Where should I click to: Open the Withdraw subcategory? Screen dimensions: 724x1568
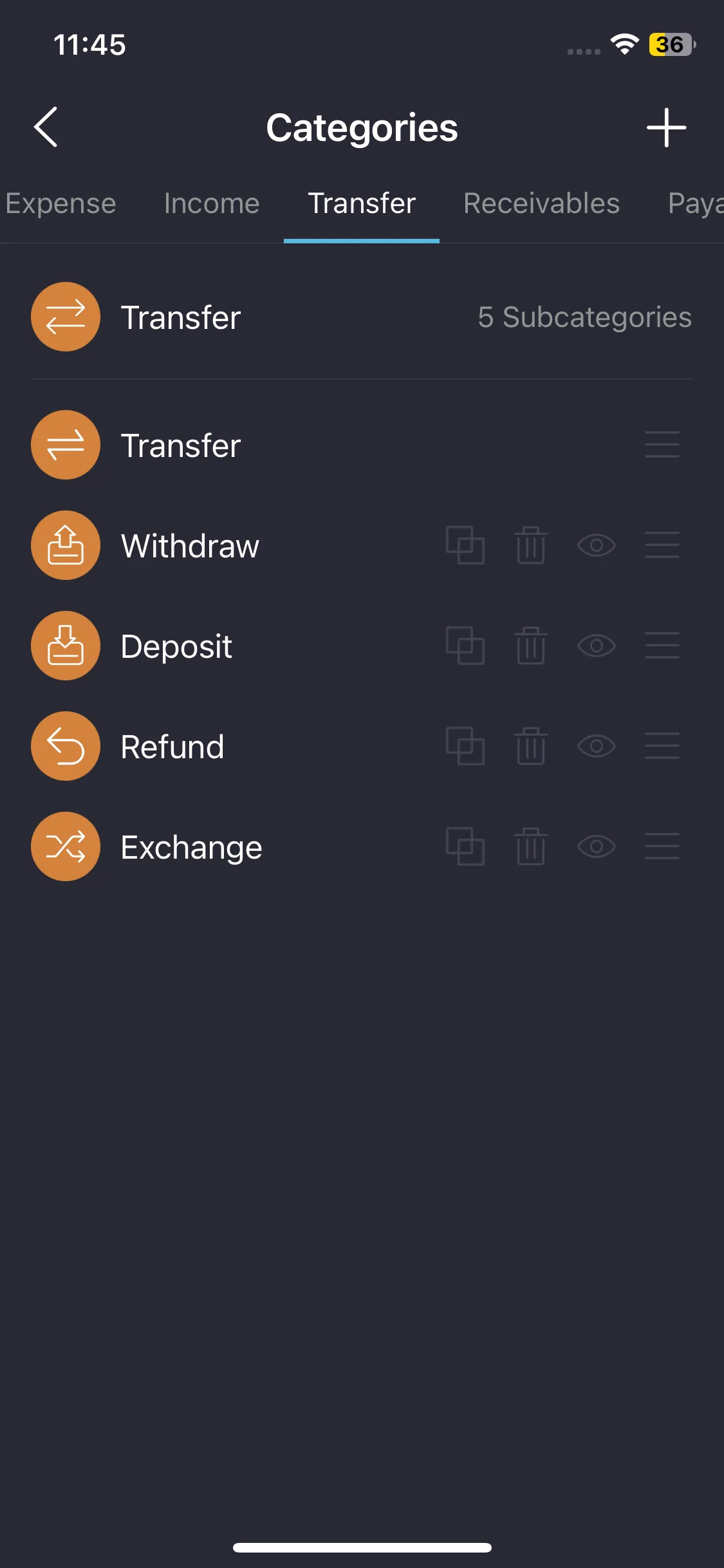point(190,546)
